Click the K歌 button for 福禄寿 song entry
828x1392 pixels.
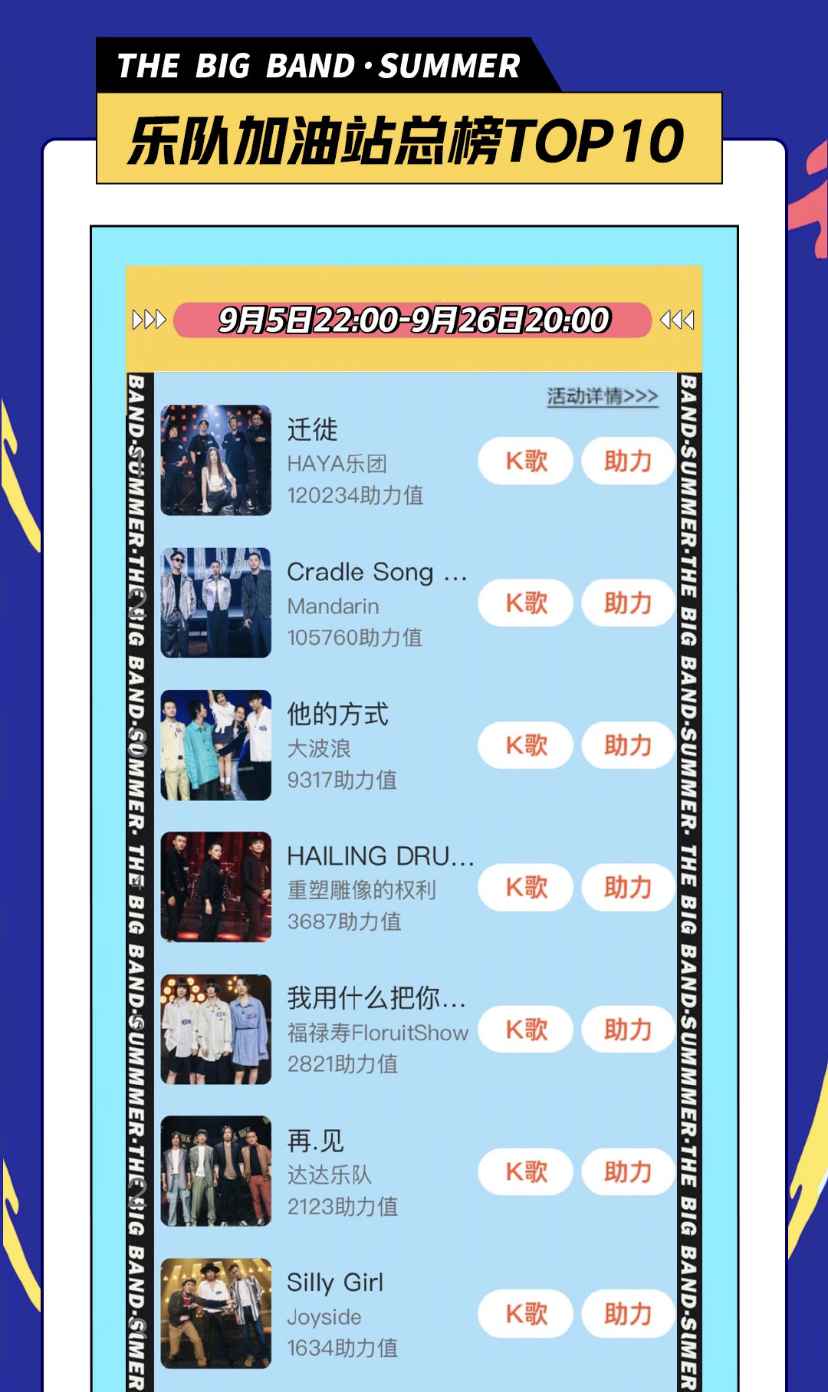pos(525,1029)
